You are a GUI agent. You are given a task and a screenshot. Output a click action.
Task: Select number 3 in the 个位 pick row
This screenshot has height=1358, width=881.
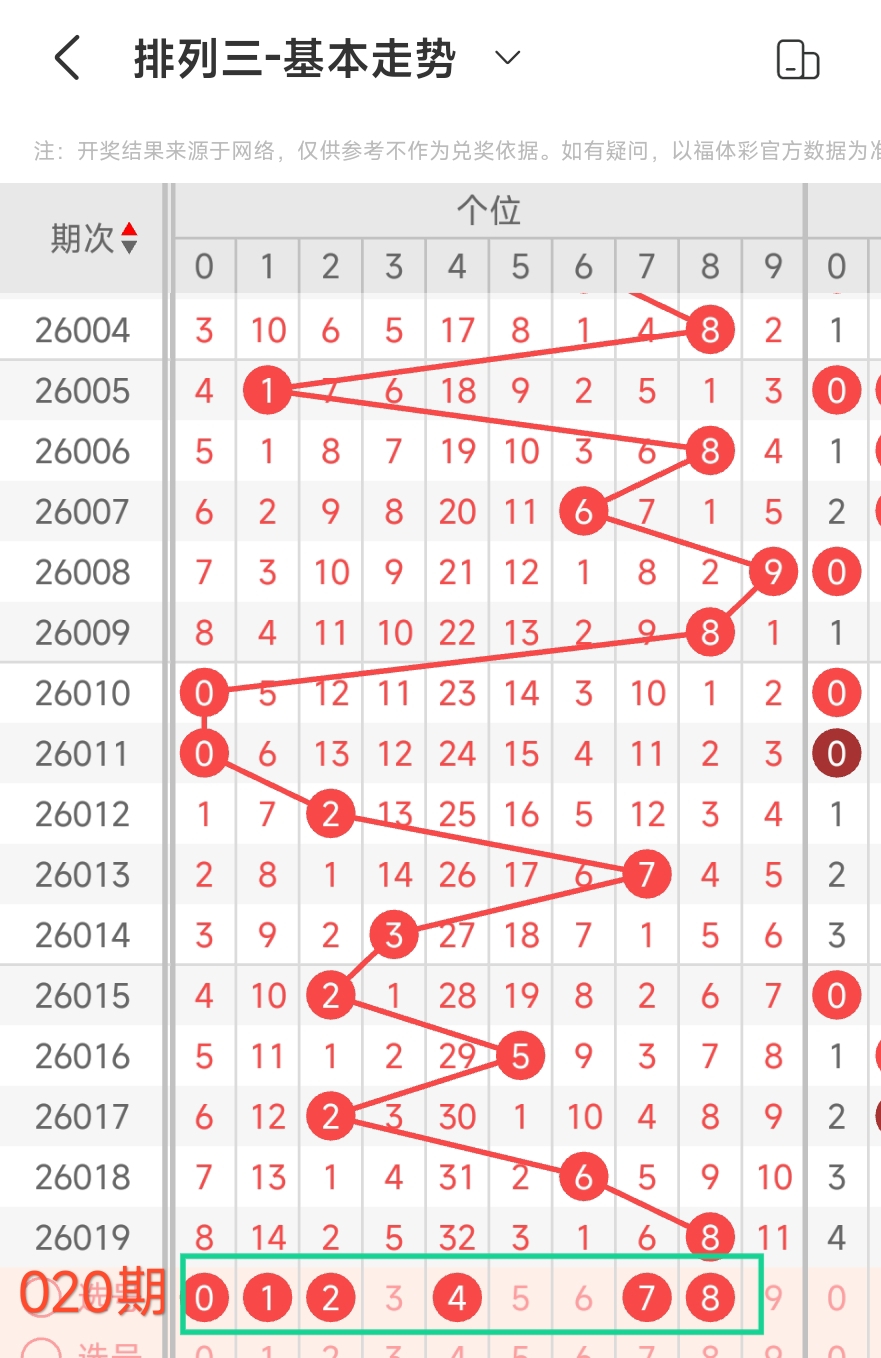tap(394, 1299)
